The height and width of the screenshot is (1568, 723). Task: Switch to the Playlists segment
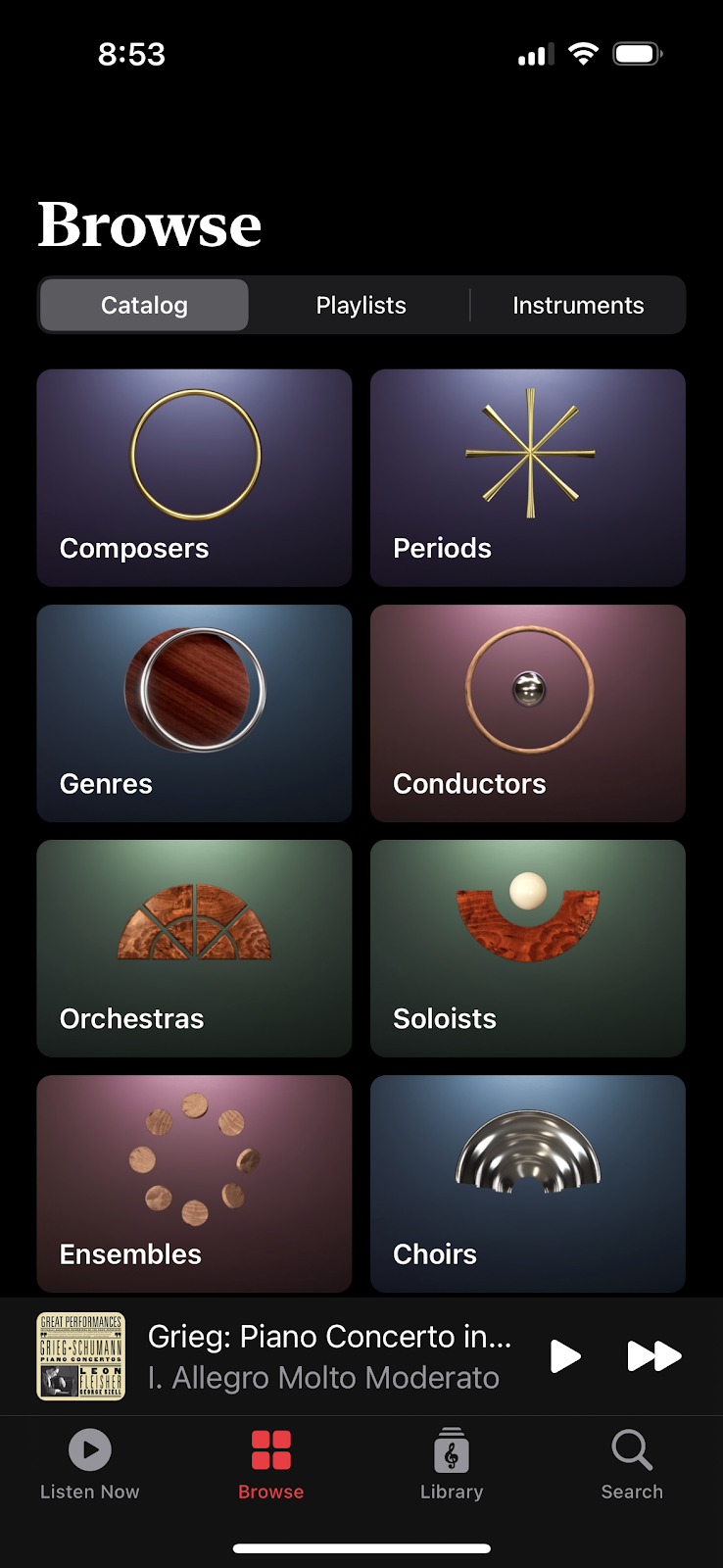click(x=361, y=306)
